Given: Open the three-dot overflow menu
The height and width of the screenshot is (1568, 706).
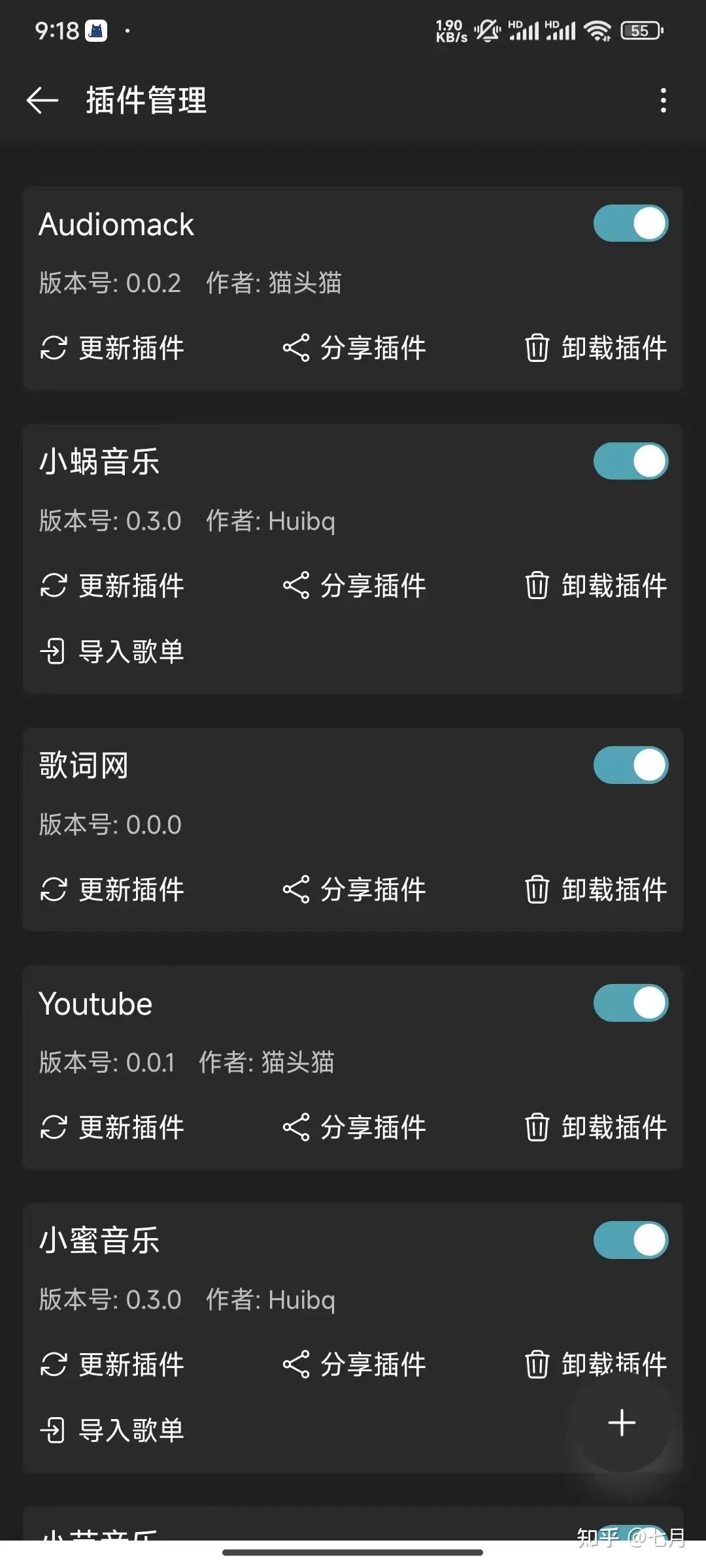Looking at the screenshot, I should (x=663, y=101).
